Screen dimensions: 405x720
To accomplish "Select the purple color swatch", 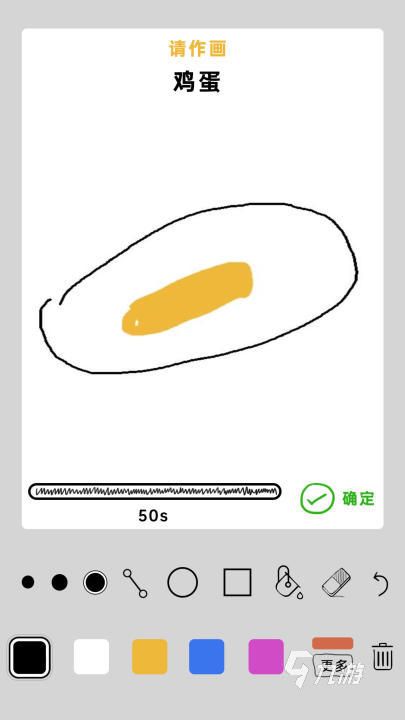I will click(x=266, y=657).
